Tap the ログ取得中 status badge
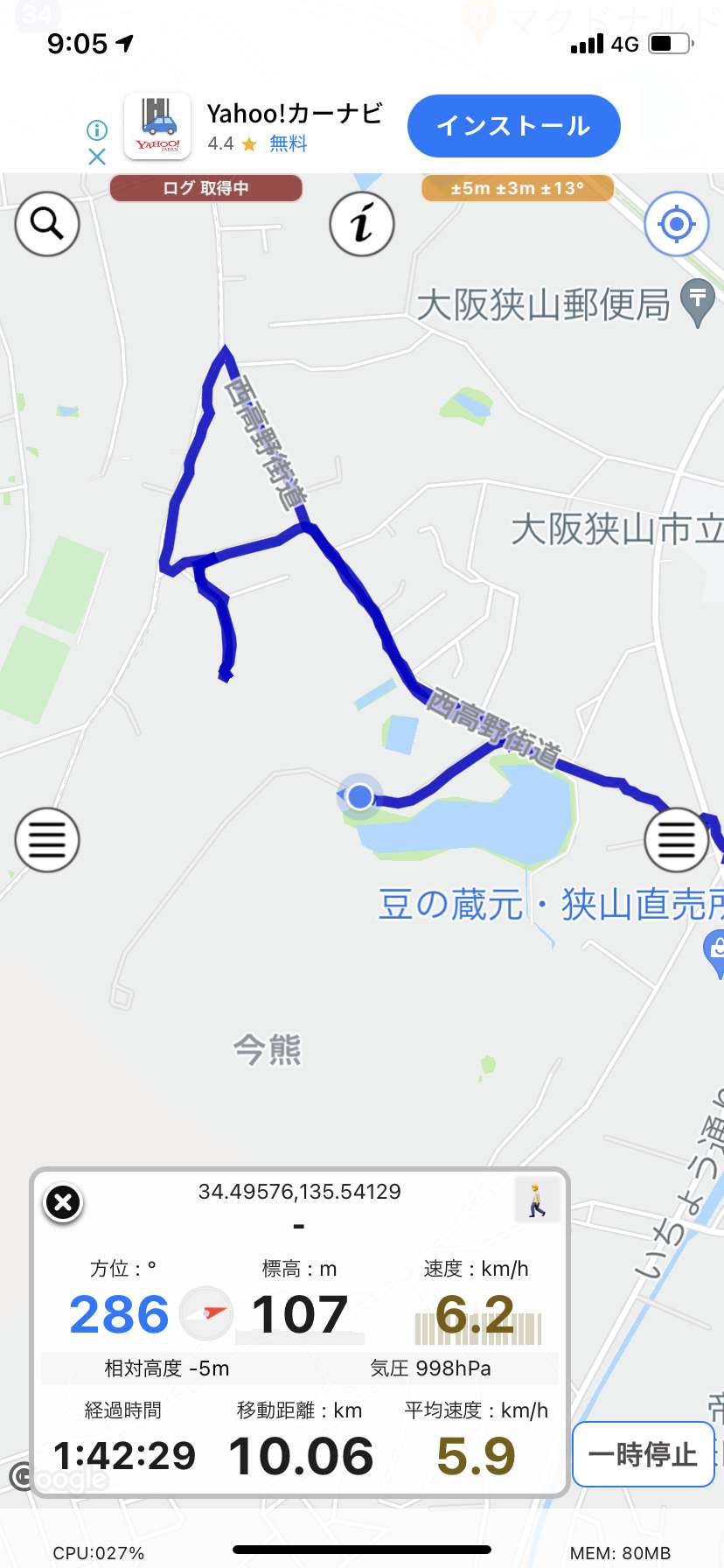This screenshot has height=1568, width=724. [x=206, y=188]
